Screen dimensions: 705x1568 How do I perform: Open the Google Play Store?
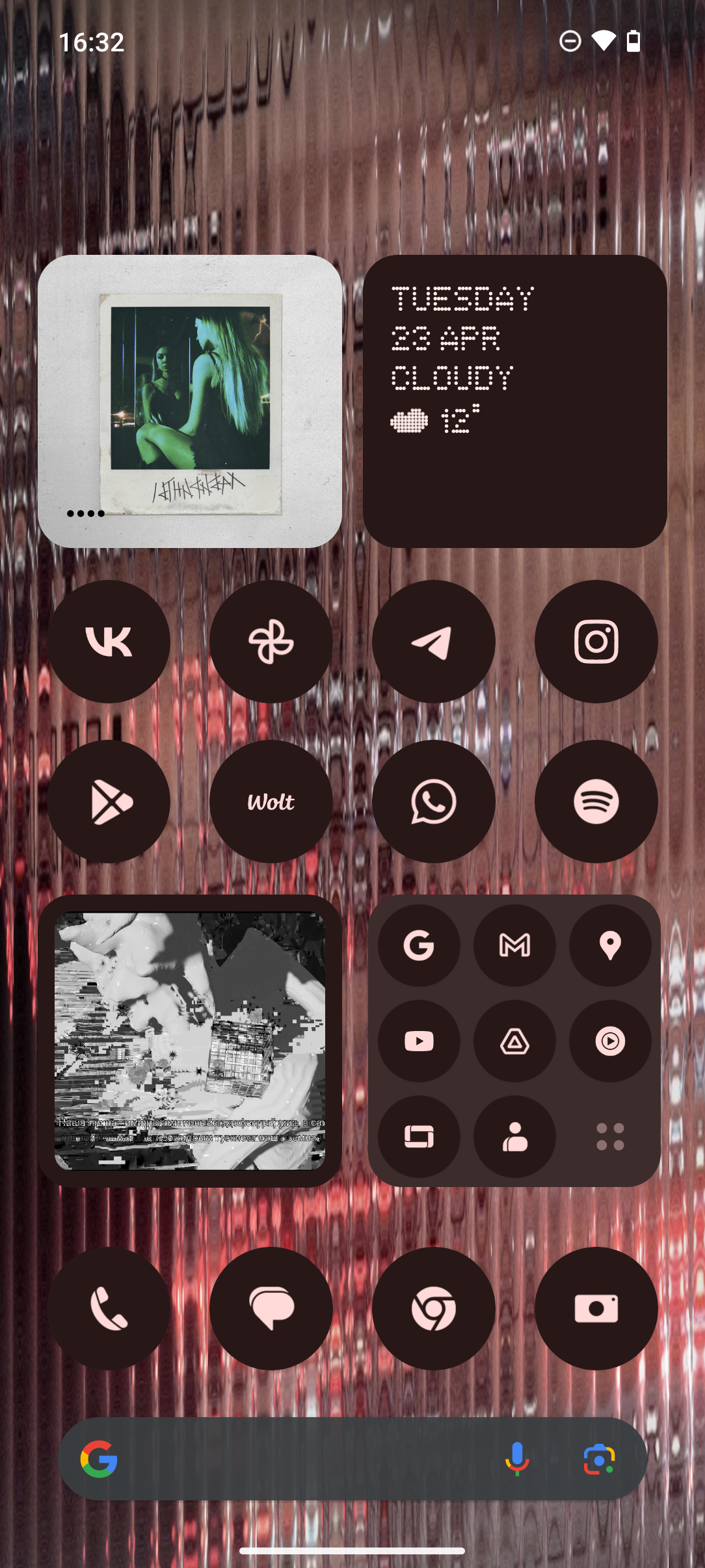[109, 802]
